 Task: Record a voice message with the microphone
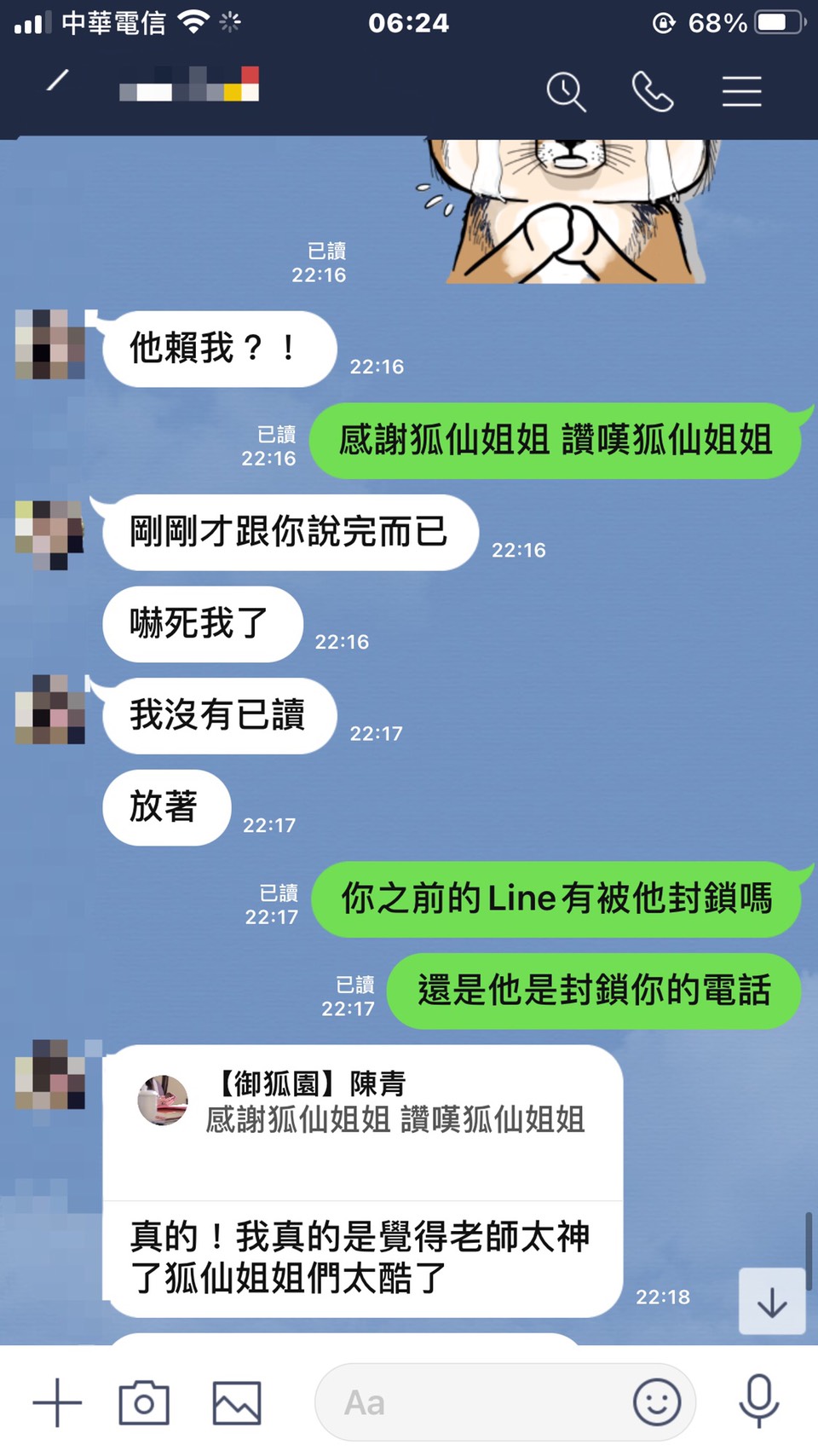tap(758, 1401)
